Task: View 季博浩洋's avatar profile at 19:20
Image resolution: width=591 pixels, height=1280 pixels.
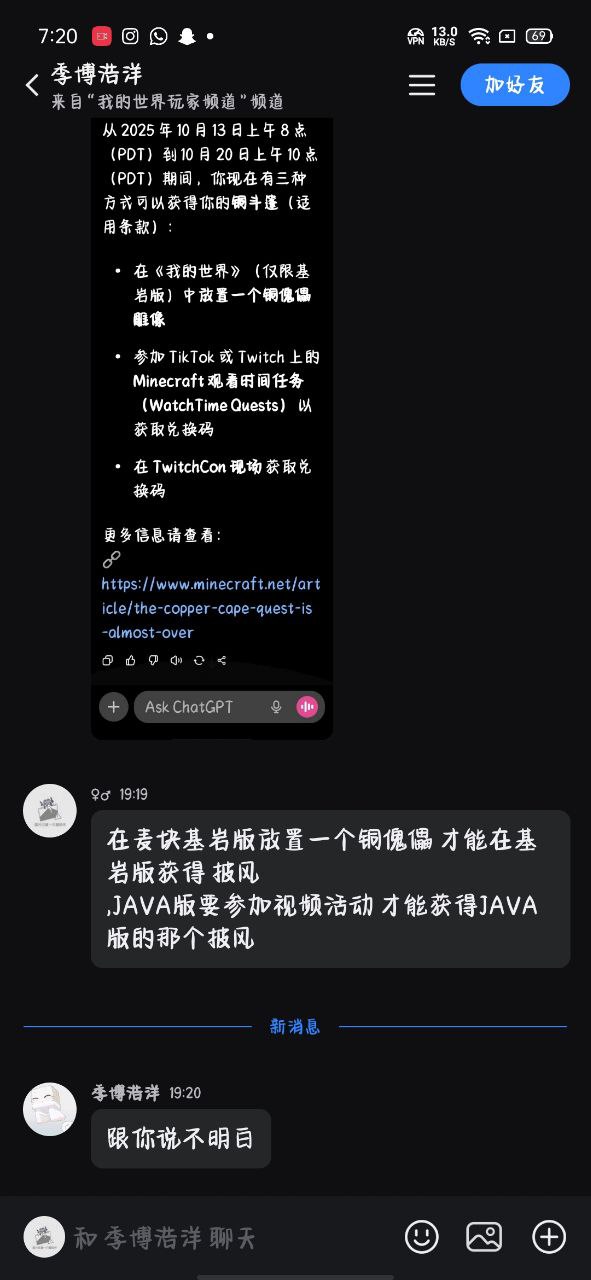Action: coord(50,1109)
